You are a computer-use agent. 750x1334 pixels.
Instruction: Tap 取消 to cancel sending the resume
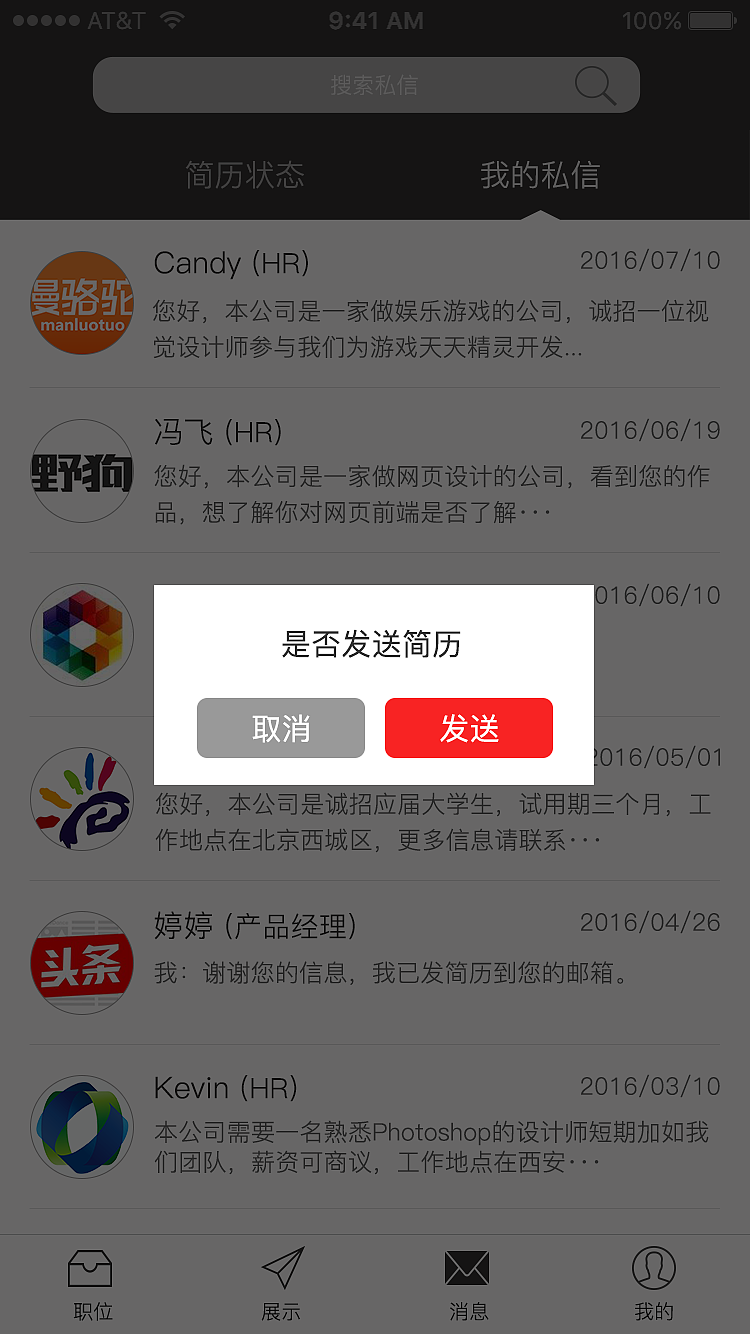281,728
